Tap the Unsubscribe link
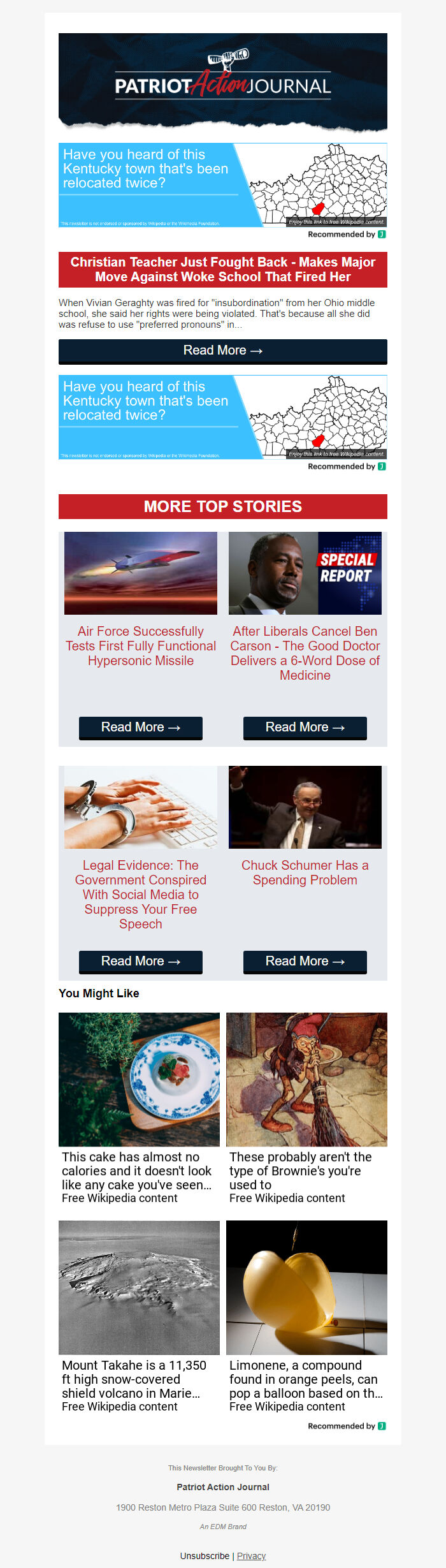Image resolution: width=446 pixels, height=1568 pixels. click(204, 1556)
